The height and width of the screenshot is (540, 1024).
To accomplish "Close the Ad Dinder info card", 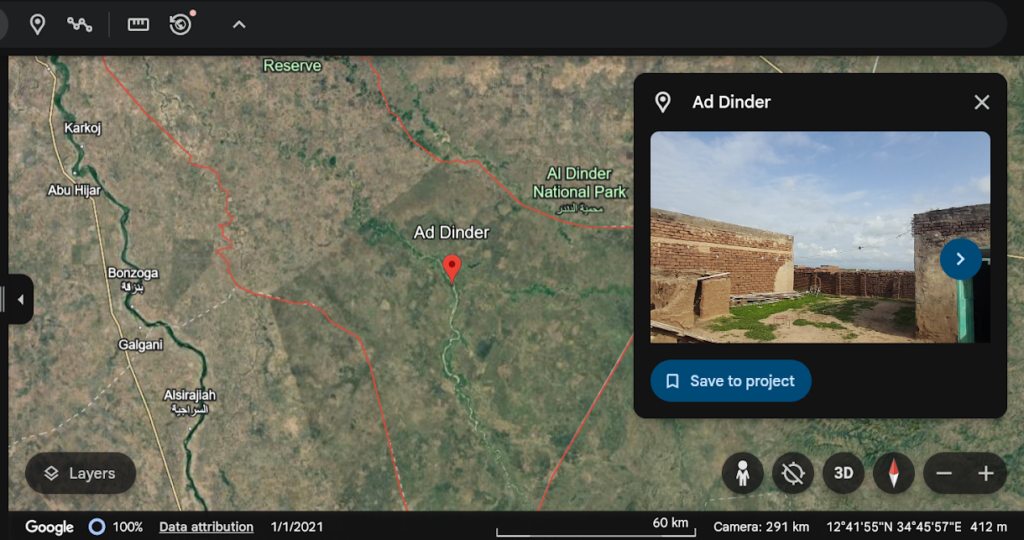I will tap(981, 102).
